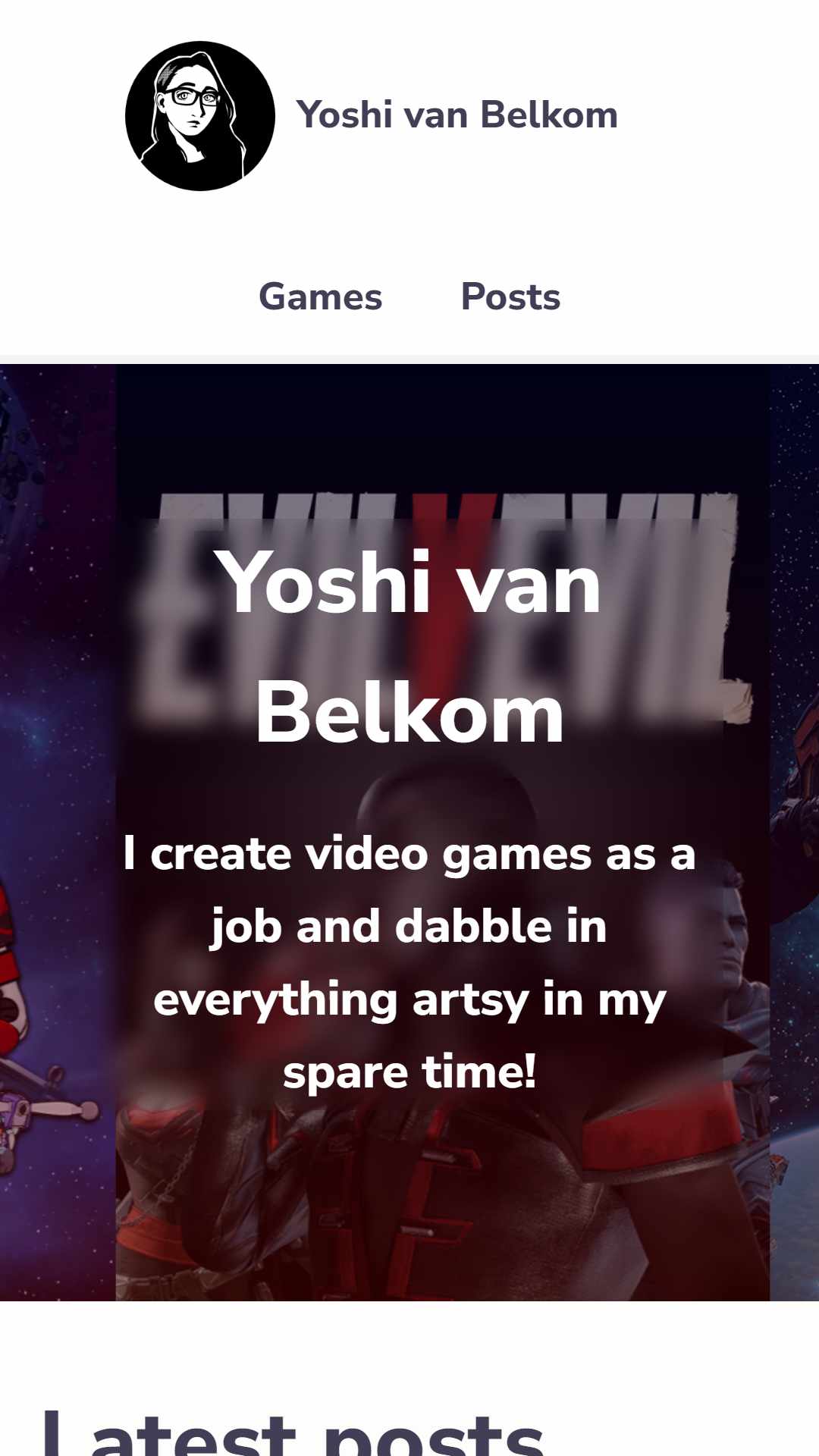This screenshot has height=1456, width=819.
Task: Open the Games page
Action: [320, 297]
